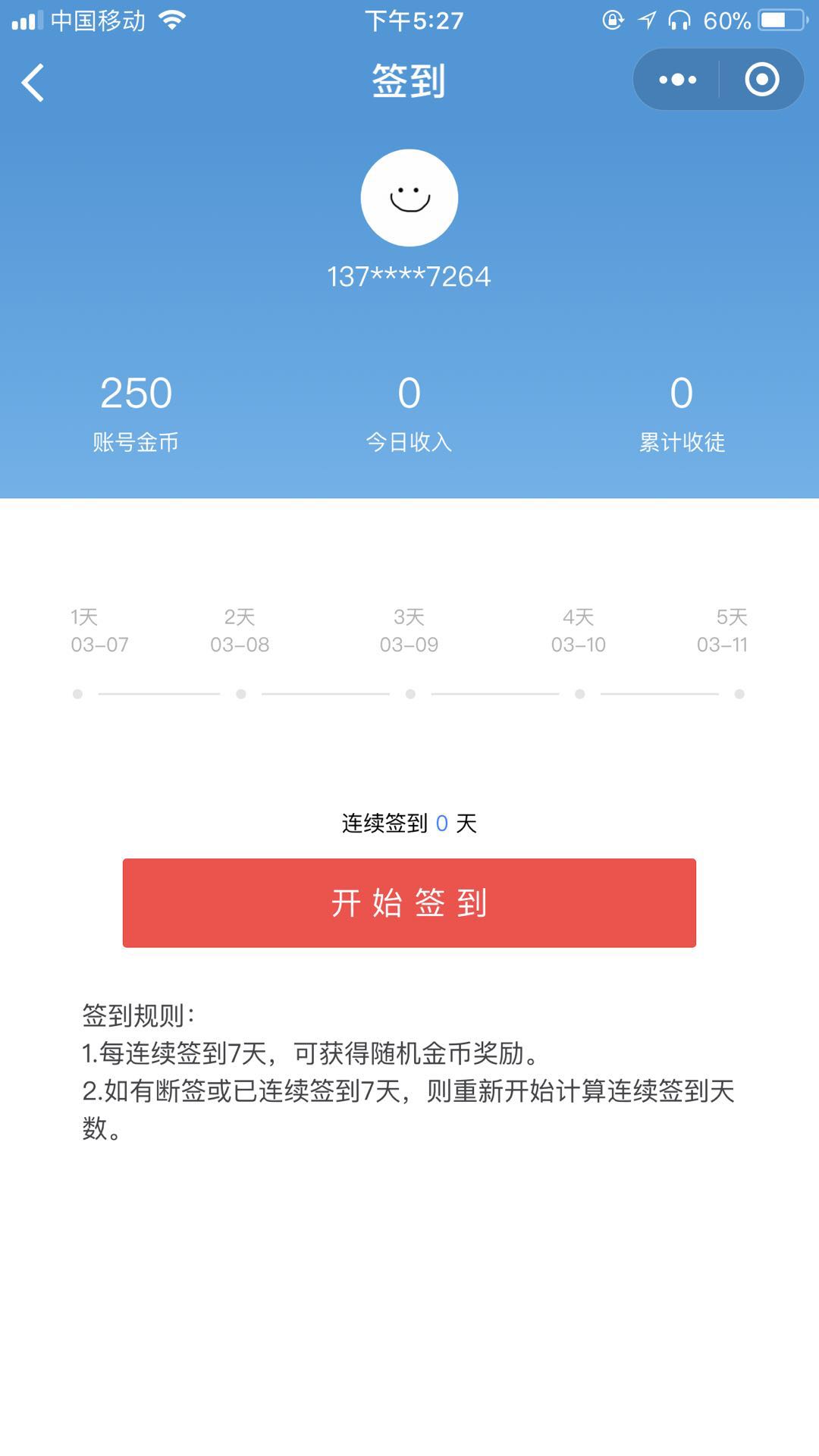Screen dimensions: 819x1456
Task: Tap the 开始签到 check-in button
Action: click(409, 902)
